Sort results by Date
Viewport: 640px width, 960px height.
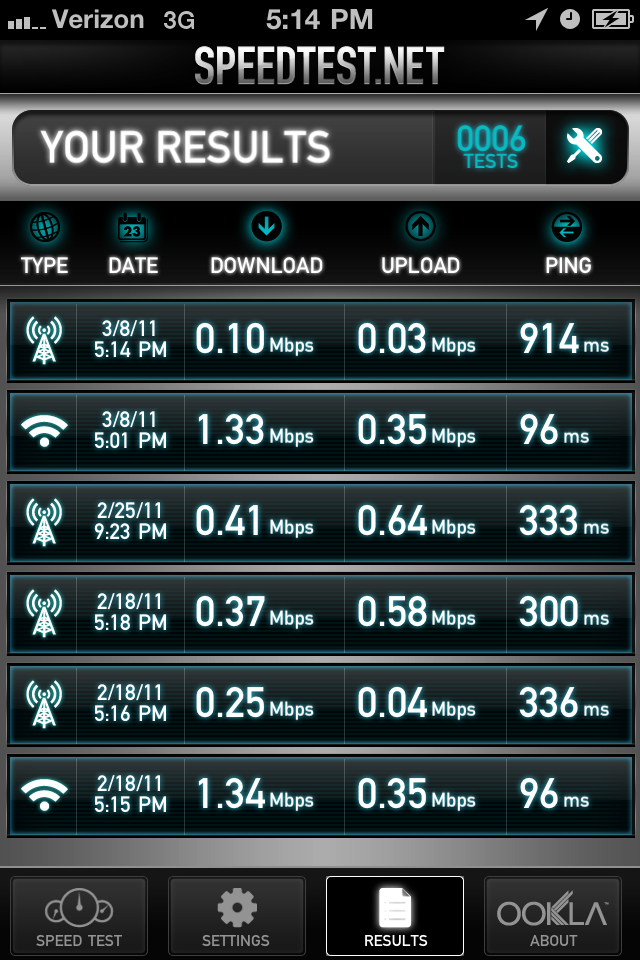click(x=133, y=244)
